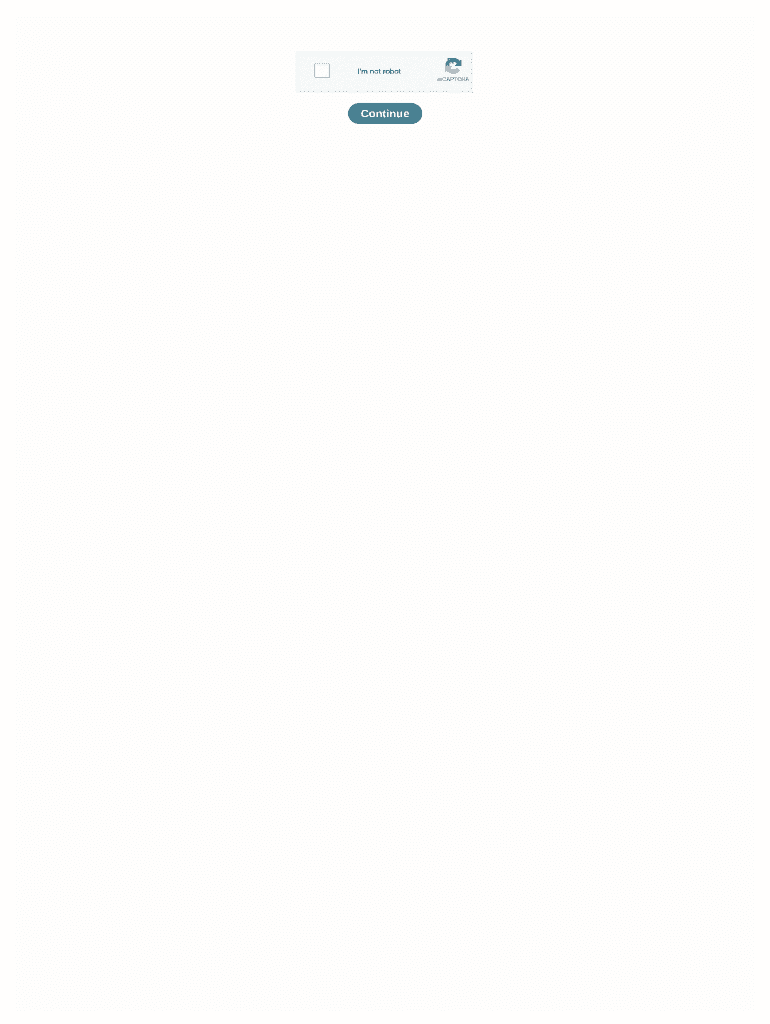The width and height of the screenshot is (770, 1024).
Task: Check the "I'm not robot" checkbox
Action: (x=322, y=71)
